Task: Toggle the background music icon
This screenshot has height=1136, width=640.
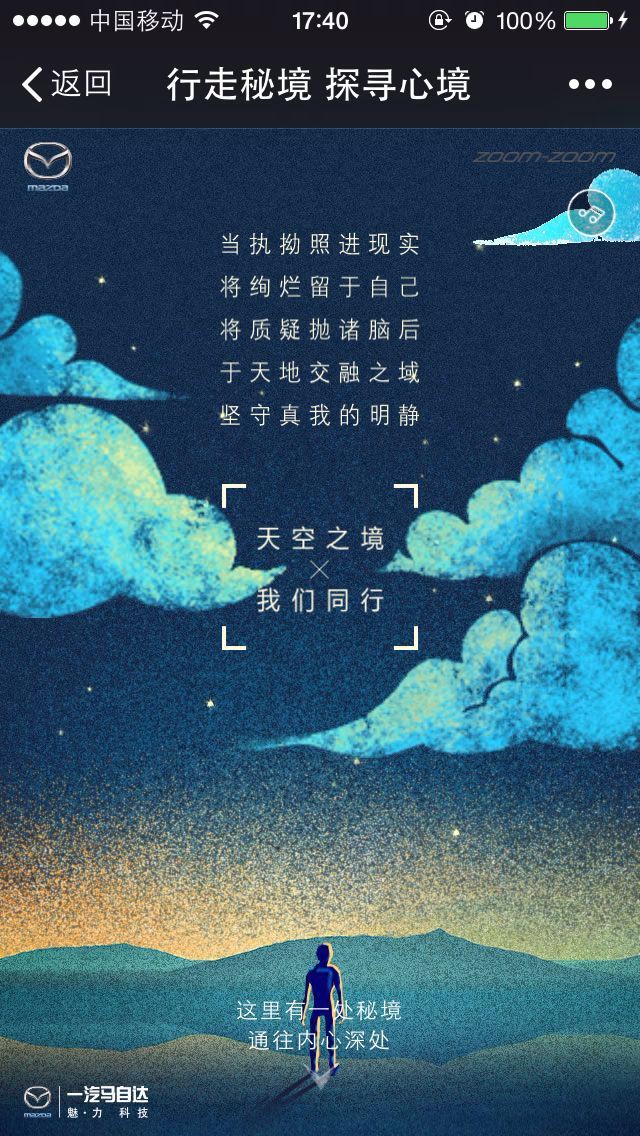Action: [x=590, y=211]
